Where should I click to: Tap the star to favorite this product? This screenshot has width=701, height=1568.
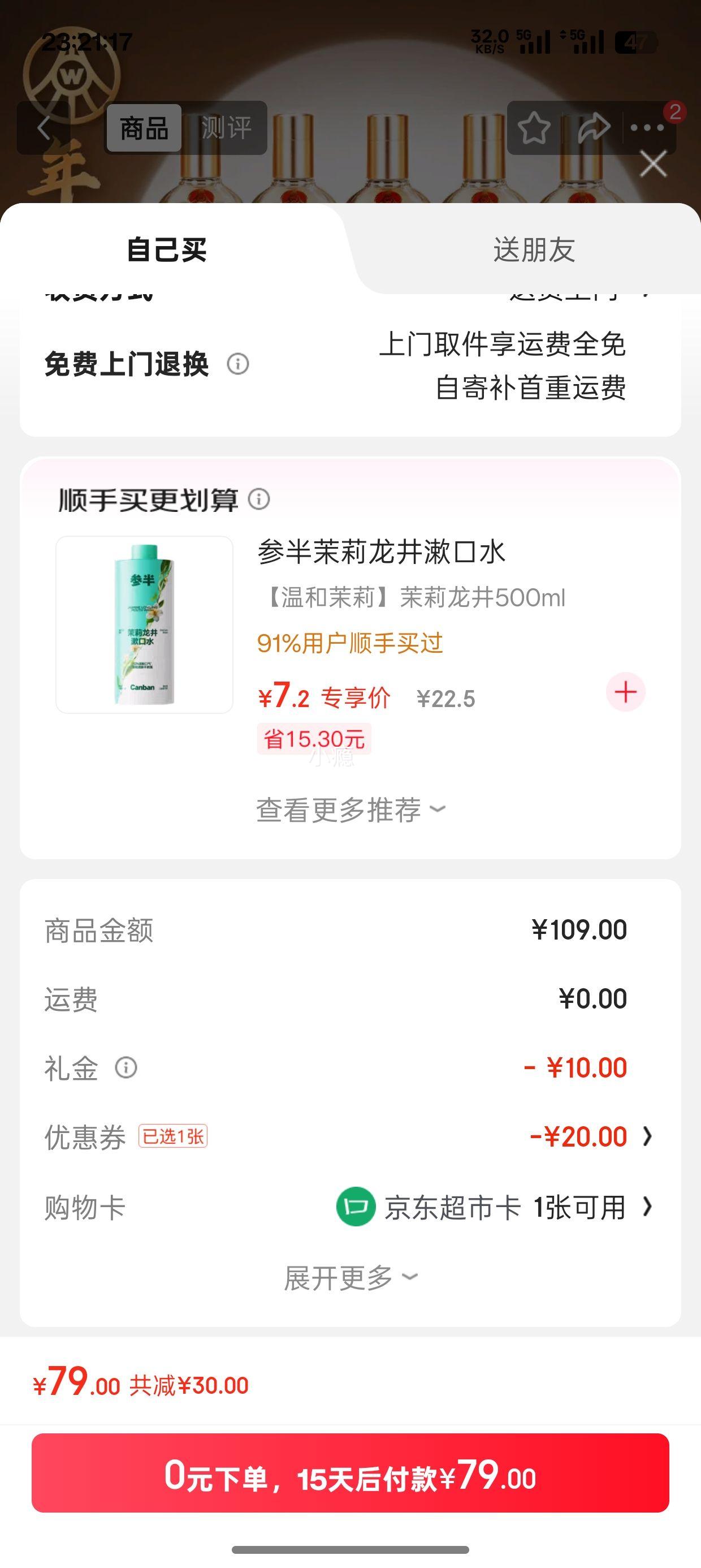coord(533,128)
